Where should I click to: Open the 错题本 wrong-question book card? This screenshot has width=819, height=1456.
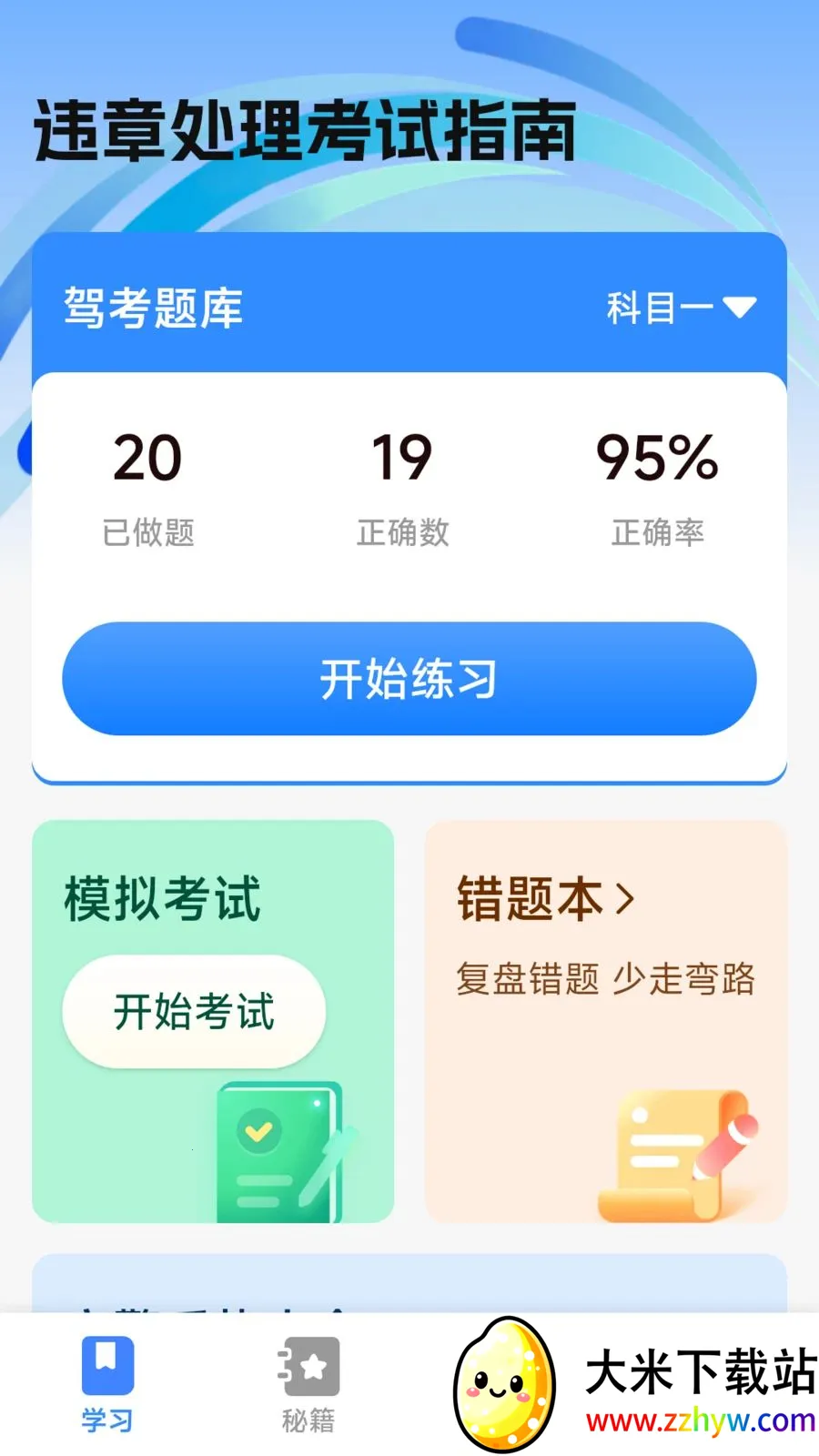click(x=606, y=1021)
